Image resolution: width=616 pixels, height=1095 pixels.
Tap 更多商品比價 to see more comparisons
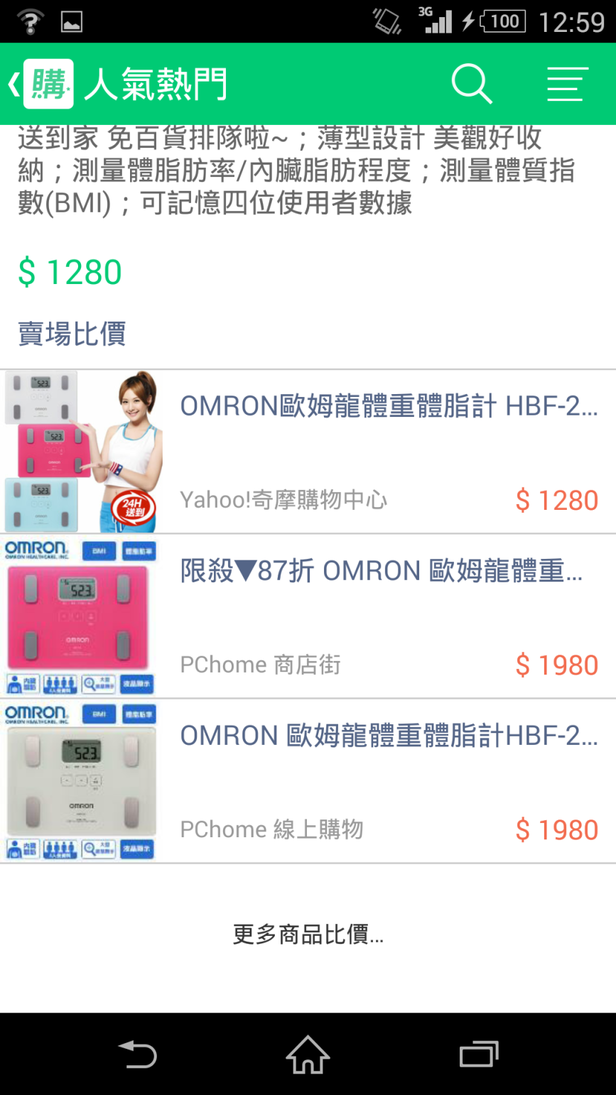click(x=308, y=935)
